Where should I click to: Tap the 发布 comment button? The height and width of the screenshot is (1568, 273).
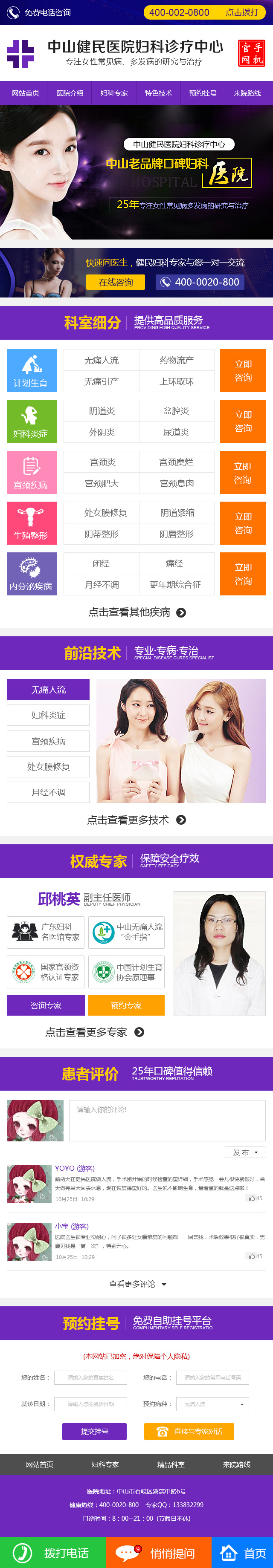(x=245, y=1152)
